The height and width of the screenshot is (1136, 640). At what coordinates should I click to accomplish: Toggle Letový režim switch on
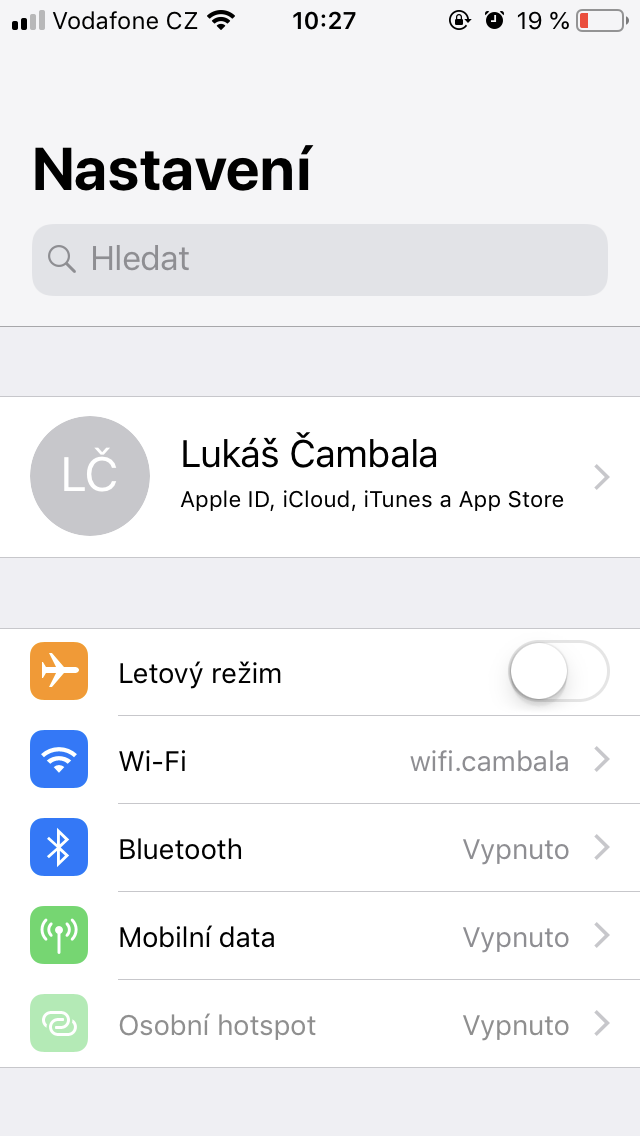[x=559, y=671]
